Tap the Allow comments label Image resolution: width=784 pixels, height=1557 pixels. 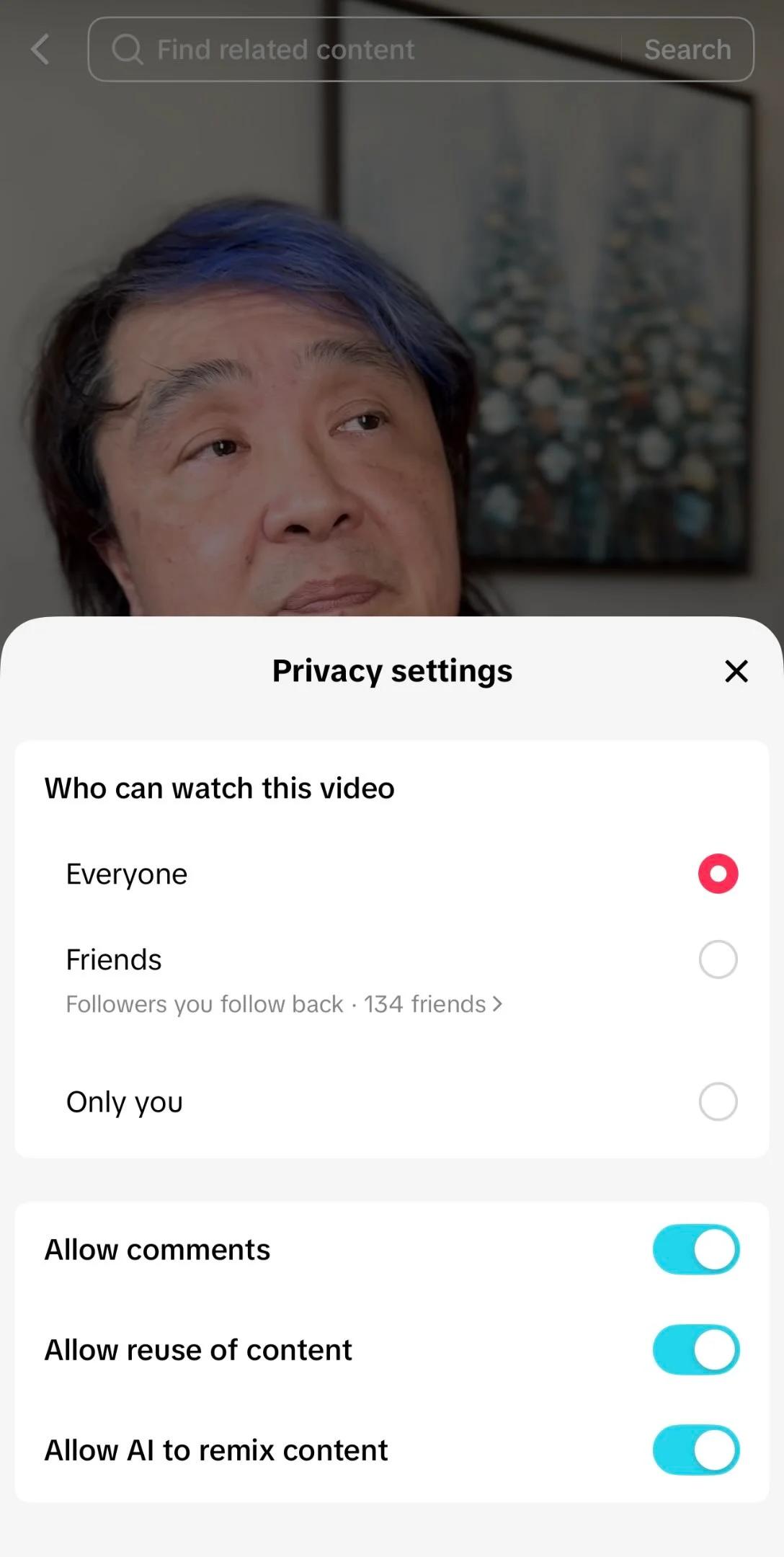tap(157, 1249)
